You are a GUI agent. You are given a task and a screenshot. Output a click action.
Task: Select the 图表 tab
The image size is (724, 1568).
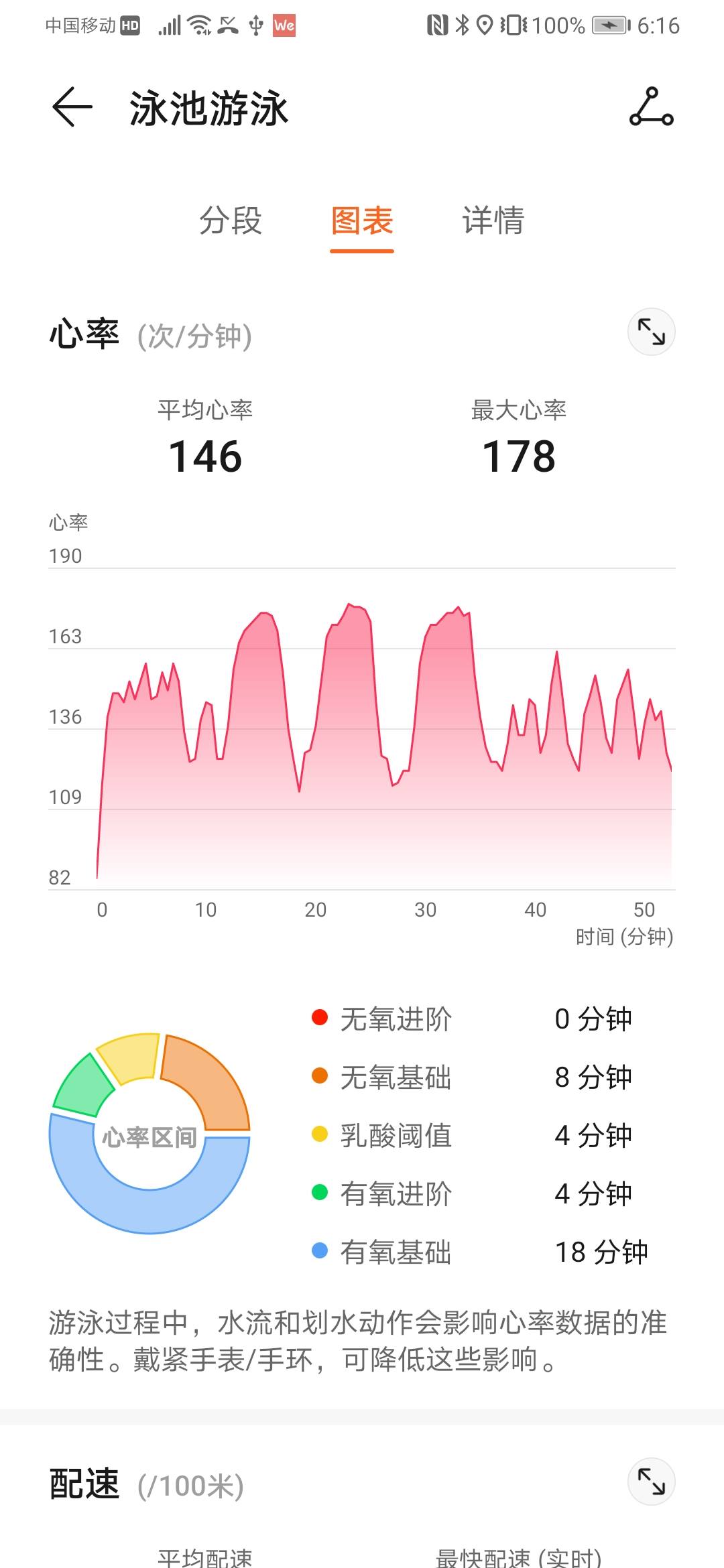pyautogui.click(x=362, y=220)
